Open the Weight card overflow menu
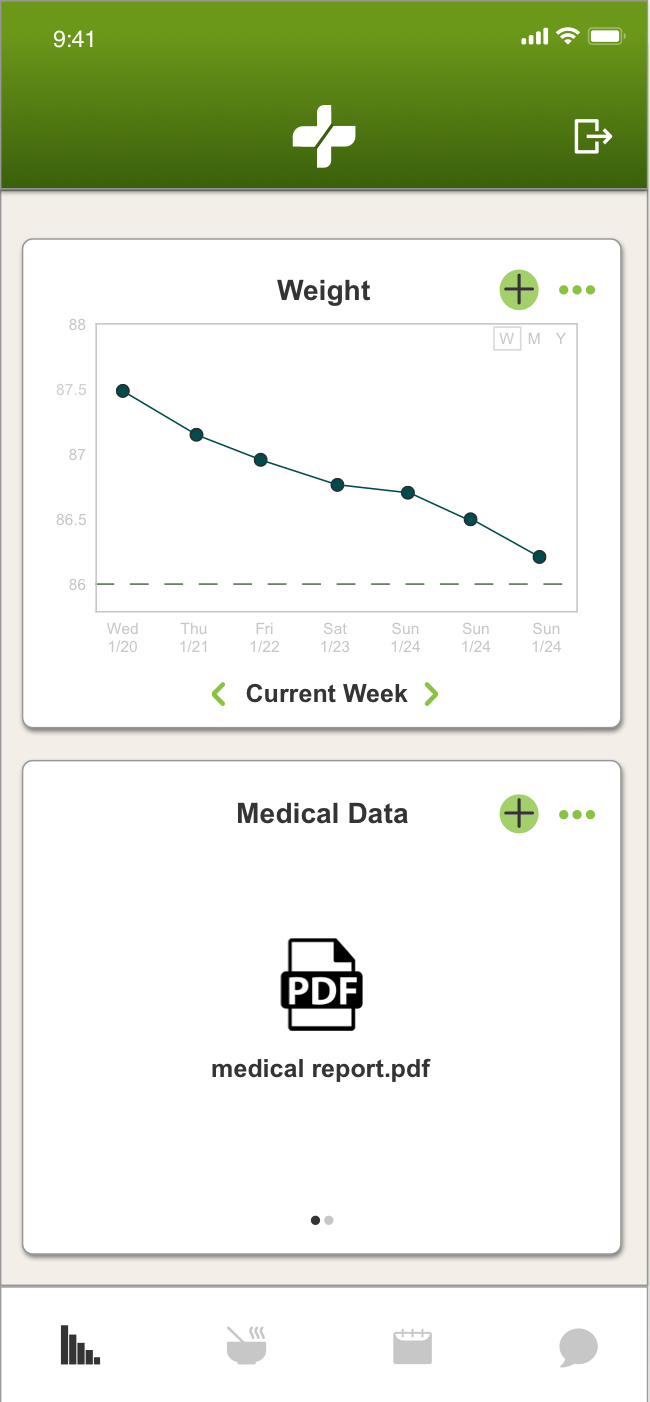The height and width of the screenshot is (1402, 650). [577, 290]
